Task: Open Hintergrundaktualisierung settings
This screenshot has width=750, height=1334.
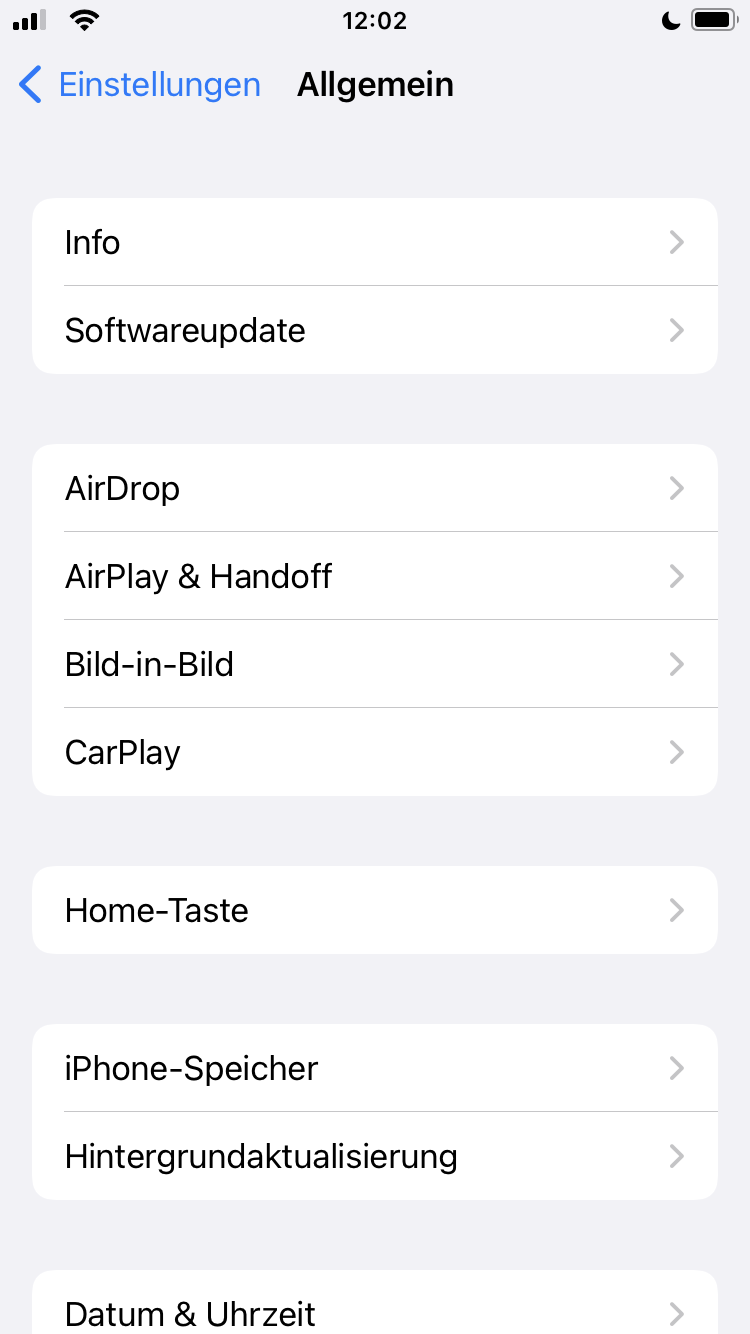Action: coord(375,1156)
